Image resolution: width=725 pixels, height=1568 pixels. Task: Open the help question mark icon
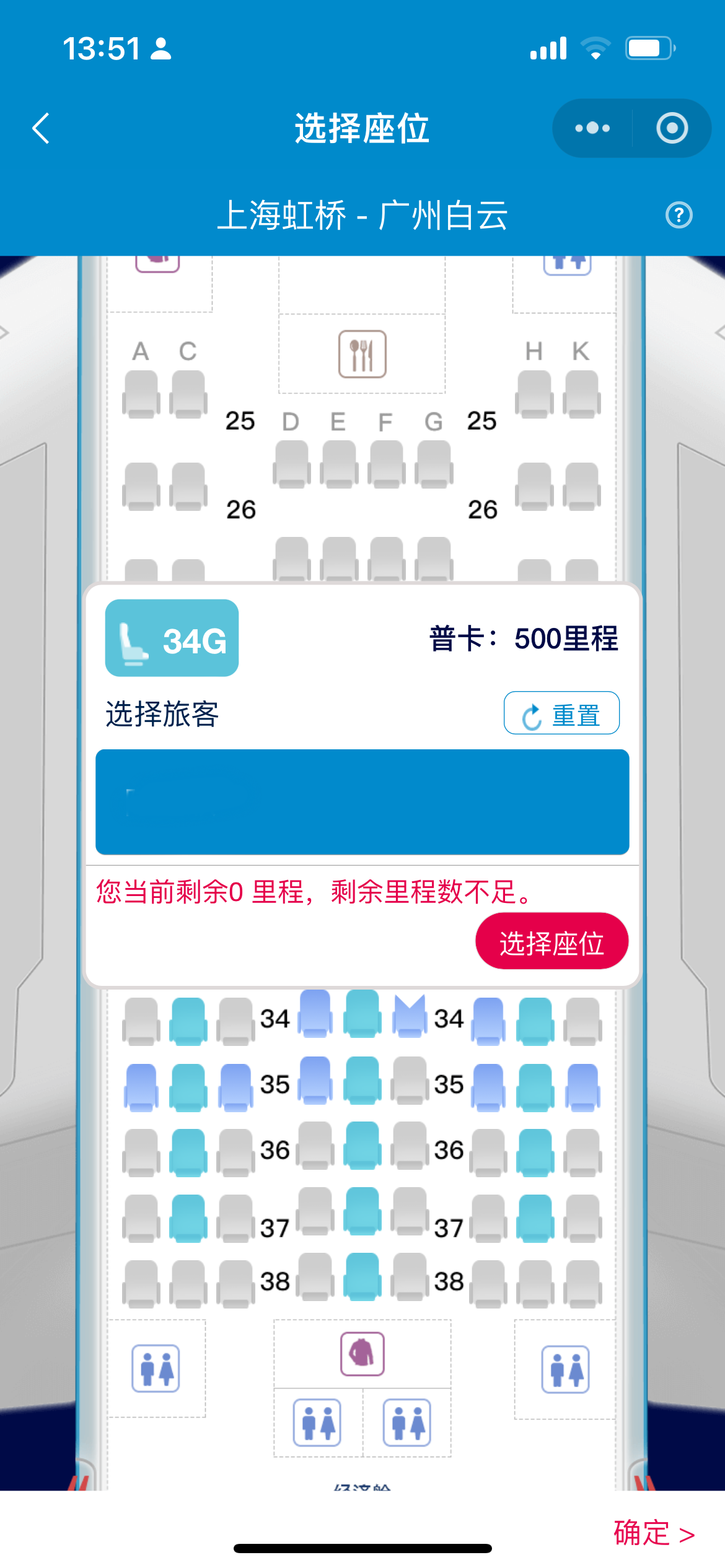click(x=679, y=216)
